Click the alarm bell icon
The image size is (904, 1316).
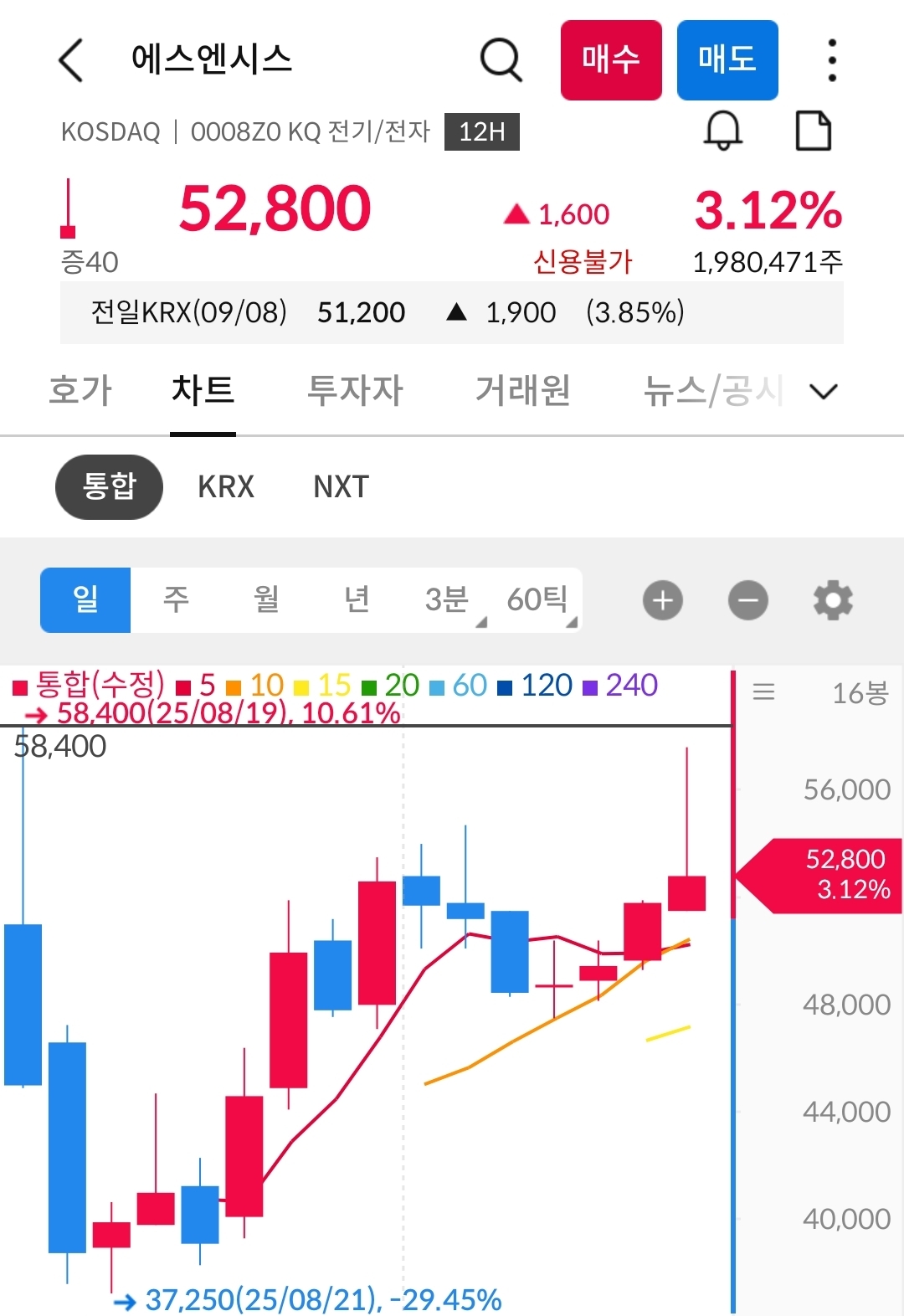pyautogui.click(x=723, y=131)
